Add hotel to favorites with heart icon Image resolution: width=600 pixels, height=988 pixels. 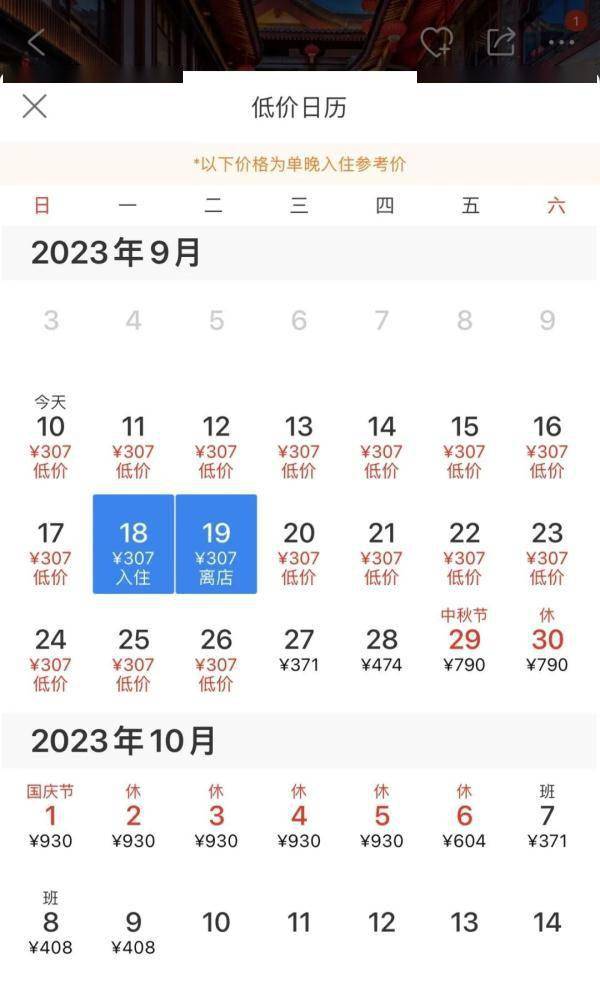click(436, 42)
